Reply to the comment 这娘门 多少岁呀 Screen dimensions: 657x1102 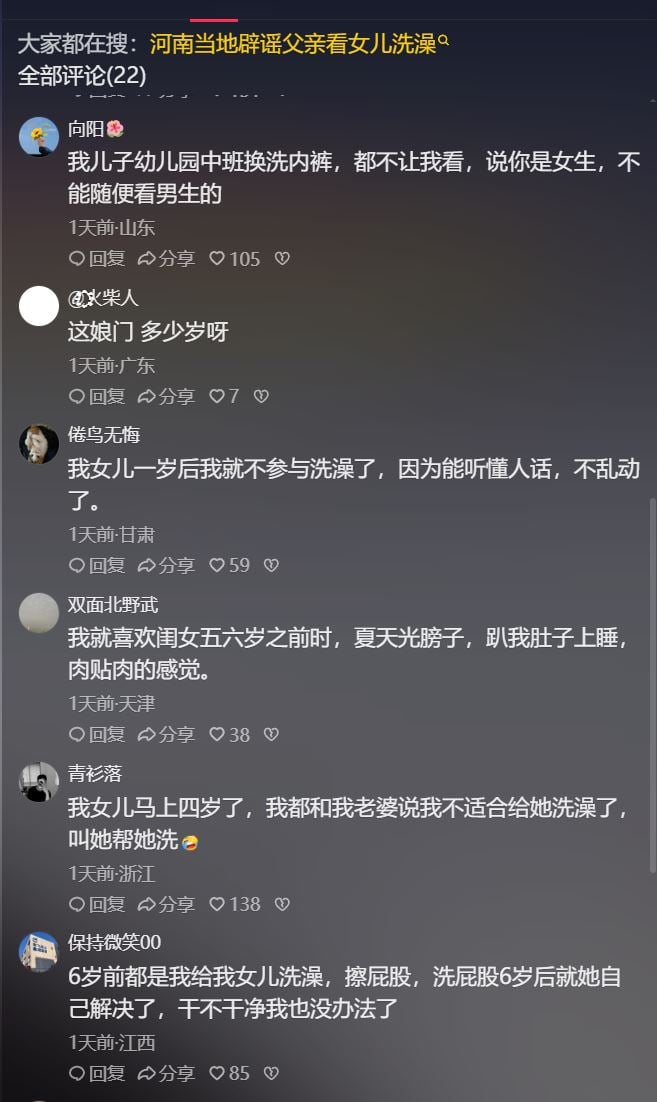click(x=97, y=396)
